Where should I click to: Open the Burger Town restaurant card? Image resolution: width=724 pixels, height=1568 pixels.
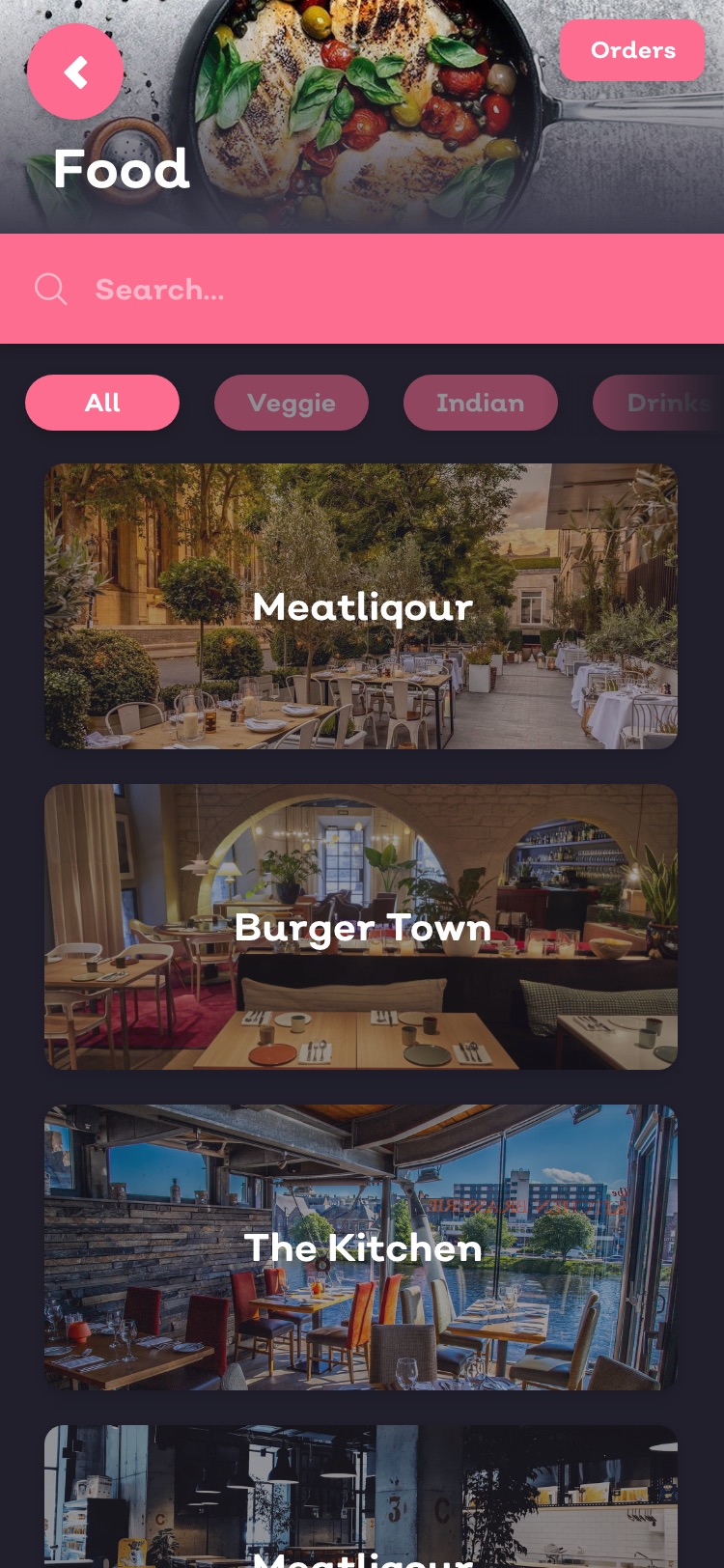[361, 927]
